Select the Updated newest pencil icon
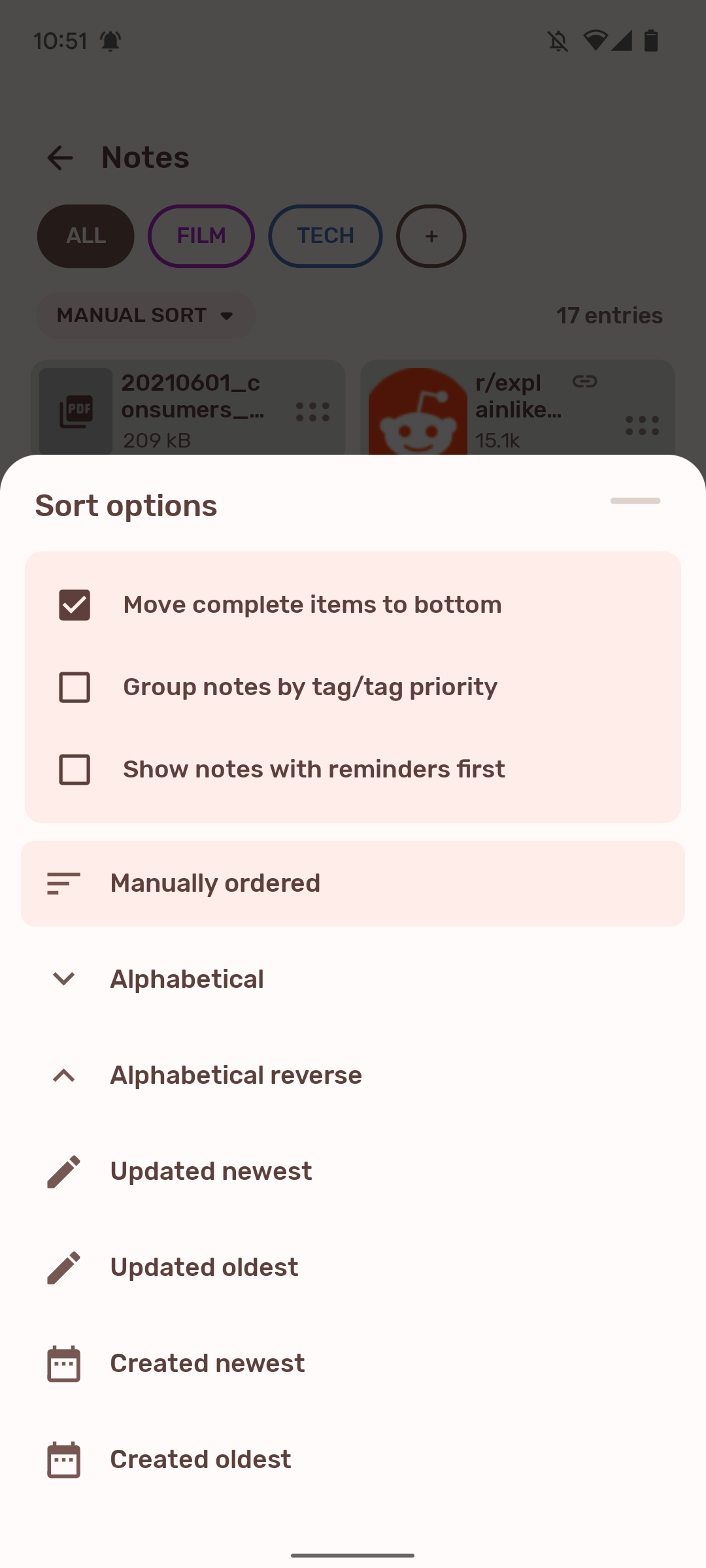This screenshot has width=706, height=1568. tap(63, 1169)
